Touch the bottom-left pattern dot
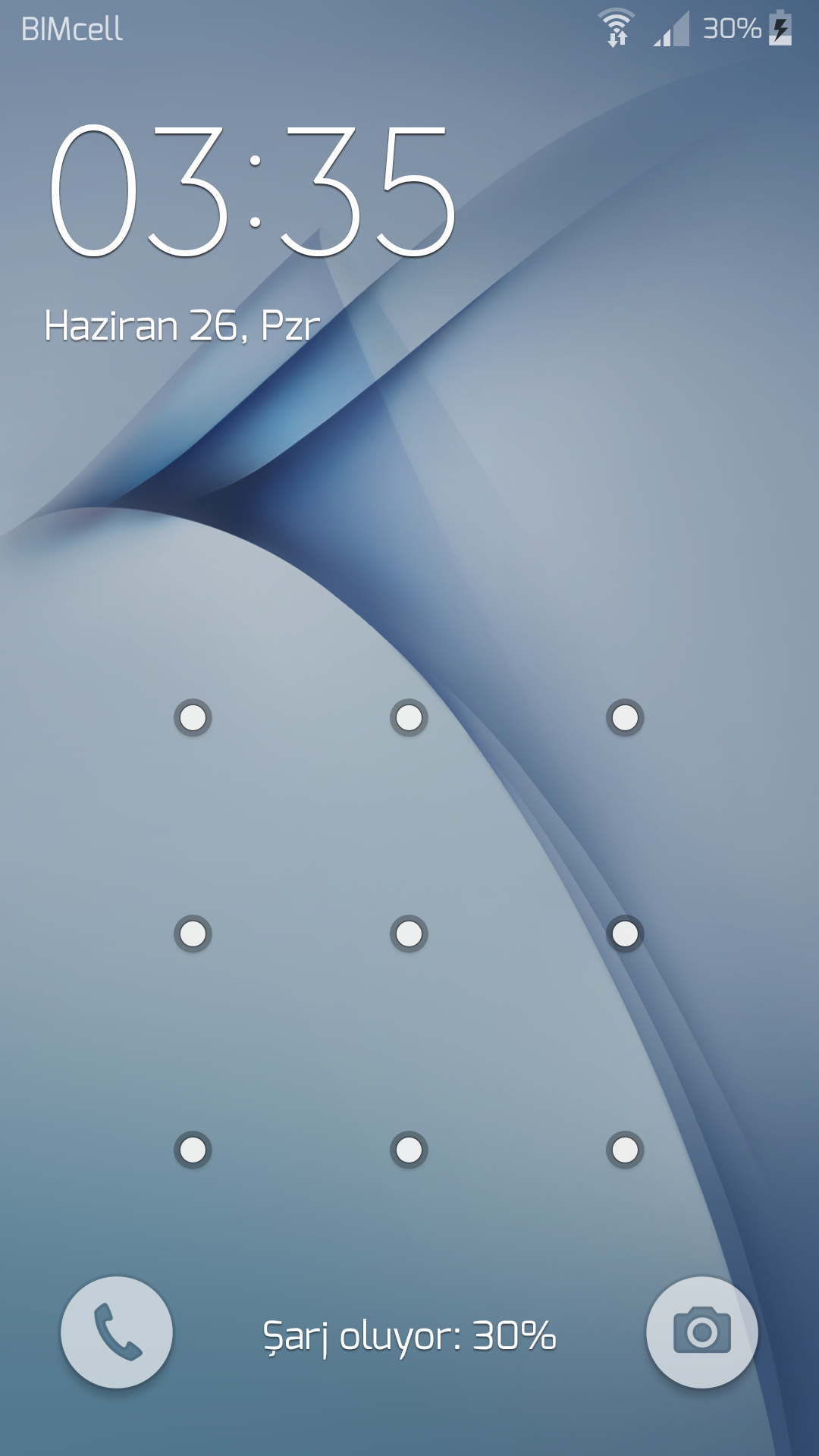Viewport: 819px width, 1456px height. (x=193, y=1150)
